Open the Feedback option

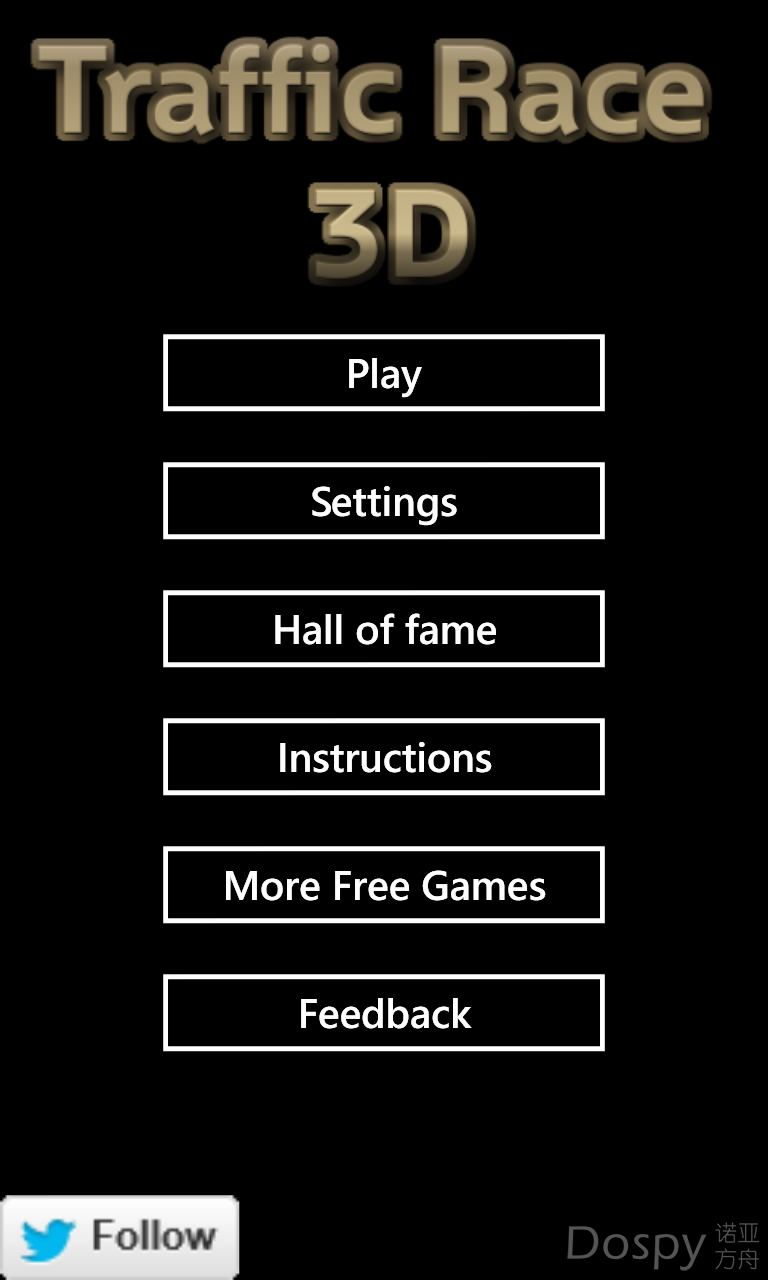click(384, 1013)
